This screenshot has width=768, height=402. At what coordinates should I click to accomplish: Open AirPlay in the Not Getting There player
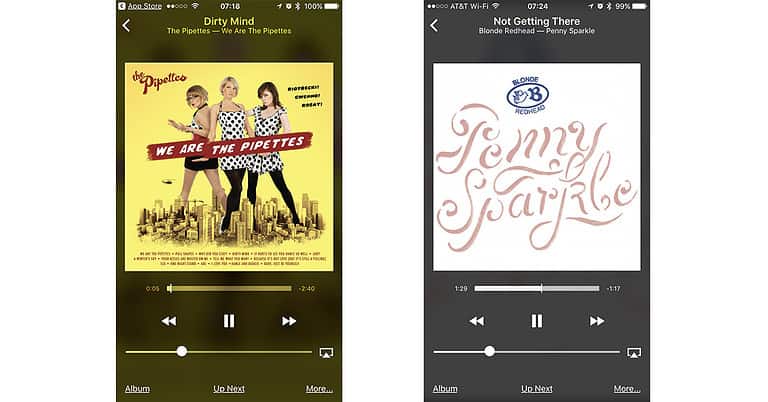(634, 352)
